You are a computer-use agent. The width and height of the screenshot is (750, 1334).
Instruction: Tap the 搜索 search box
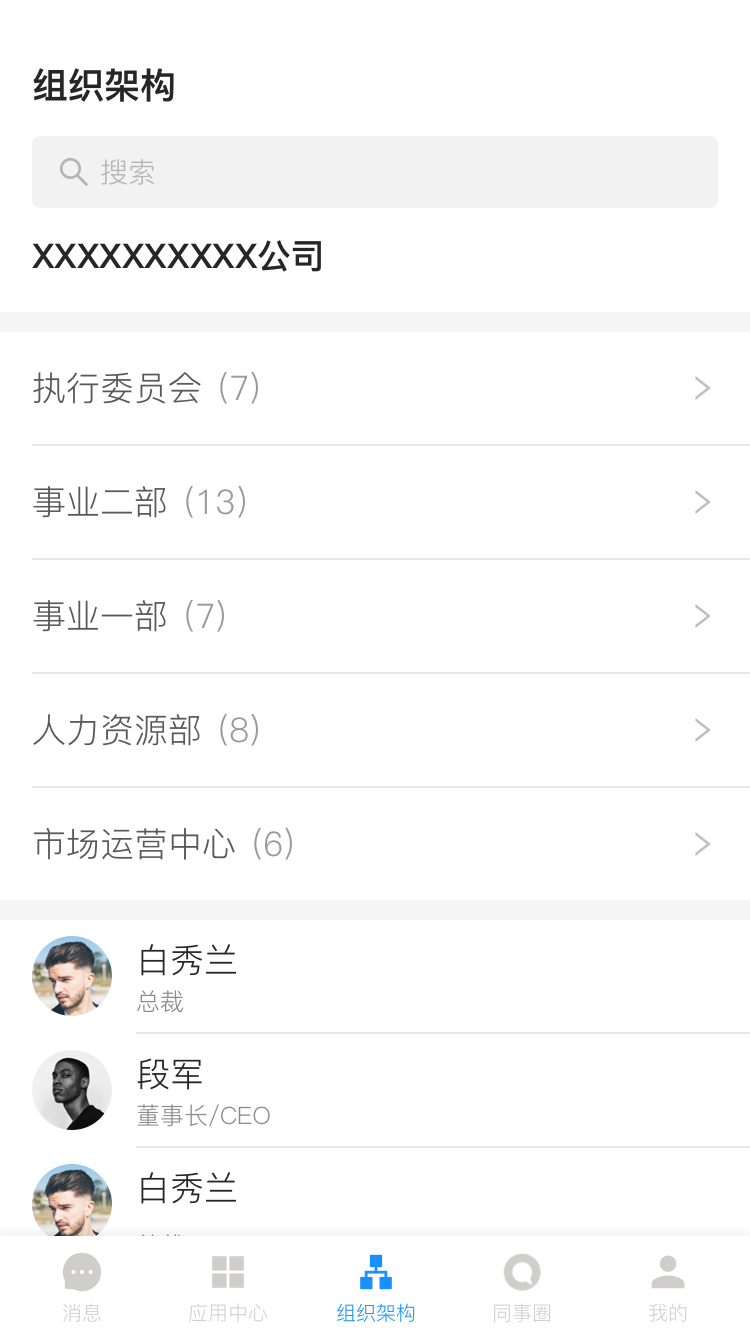pyautogui.click(x=374, y=172)
